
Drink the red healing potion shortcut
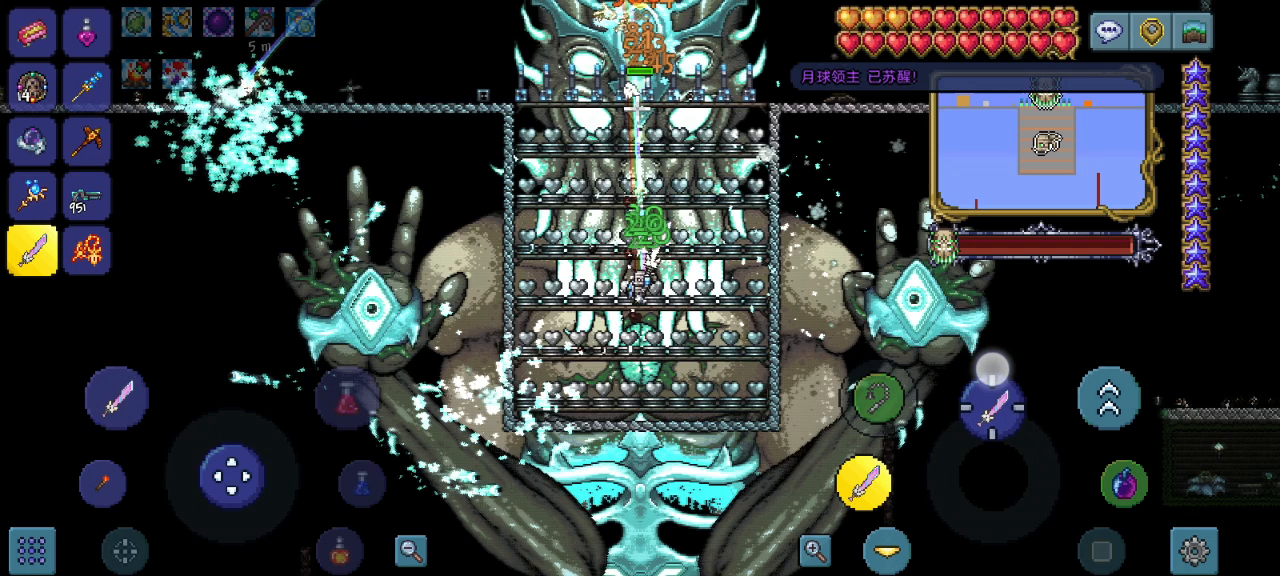tap(346, 398)
